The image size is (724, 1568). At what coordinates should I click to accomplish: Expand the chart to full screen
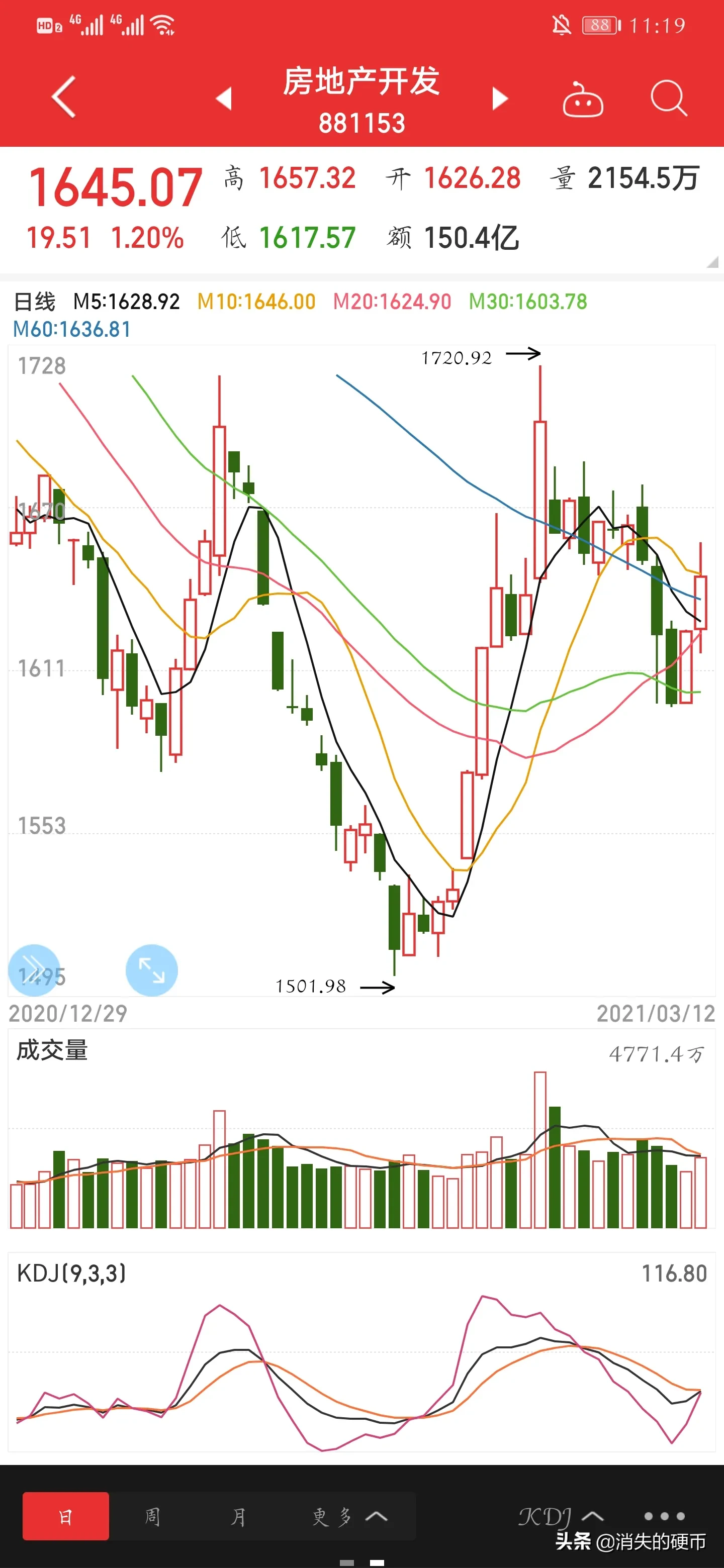click(x=152, y=969)
